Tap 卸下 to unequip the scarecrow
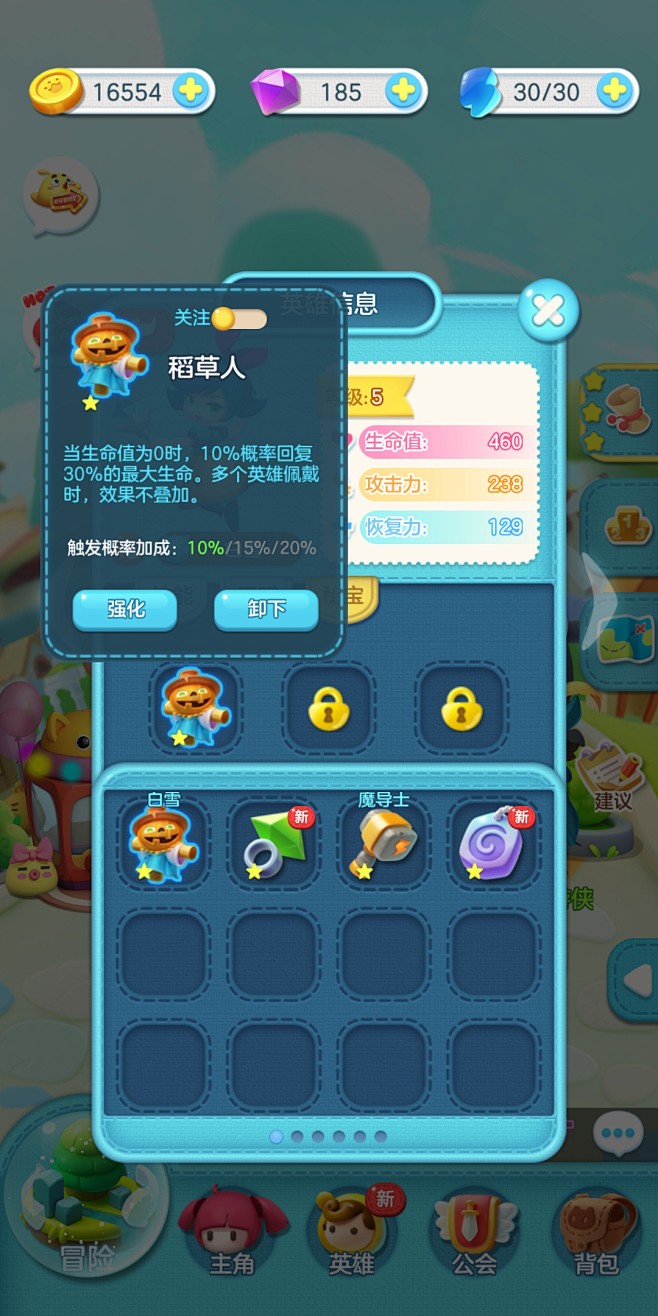Viewport: 658px width, 1316px height. pyautogui.click(x=266, y=609)
